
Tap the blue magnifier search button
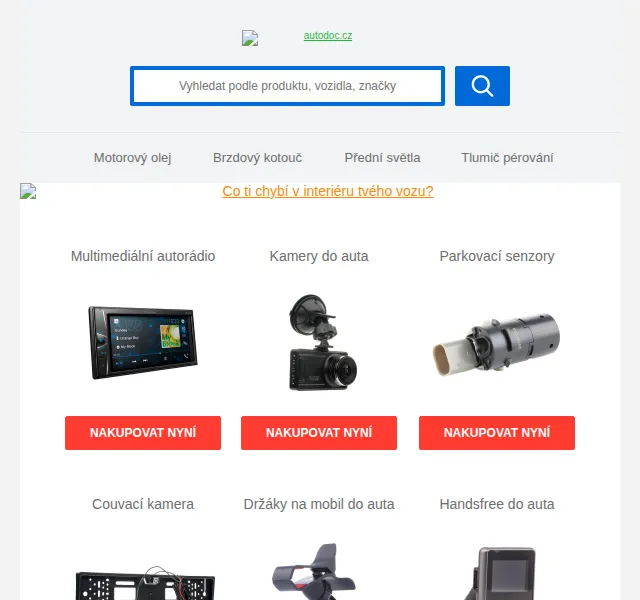tap(482, 86)
